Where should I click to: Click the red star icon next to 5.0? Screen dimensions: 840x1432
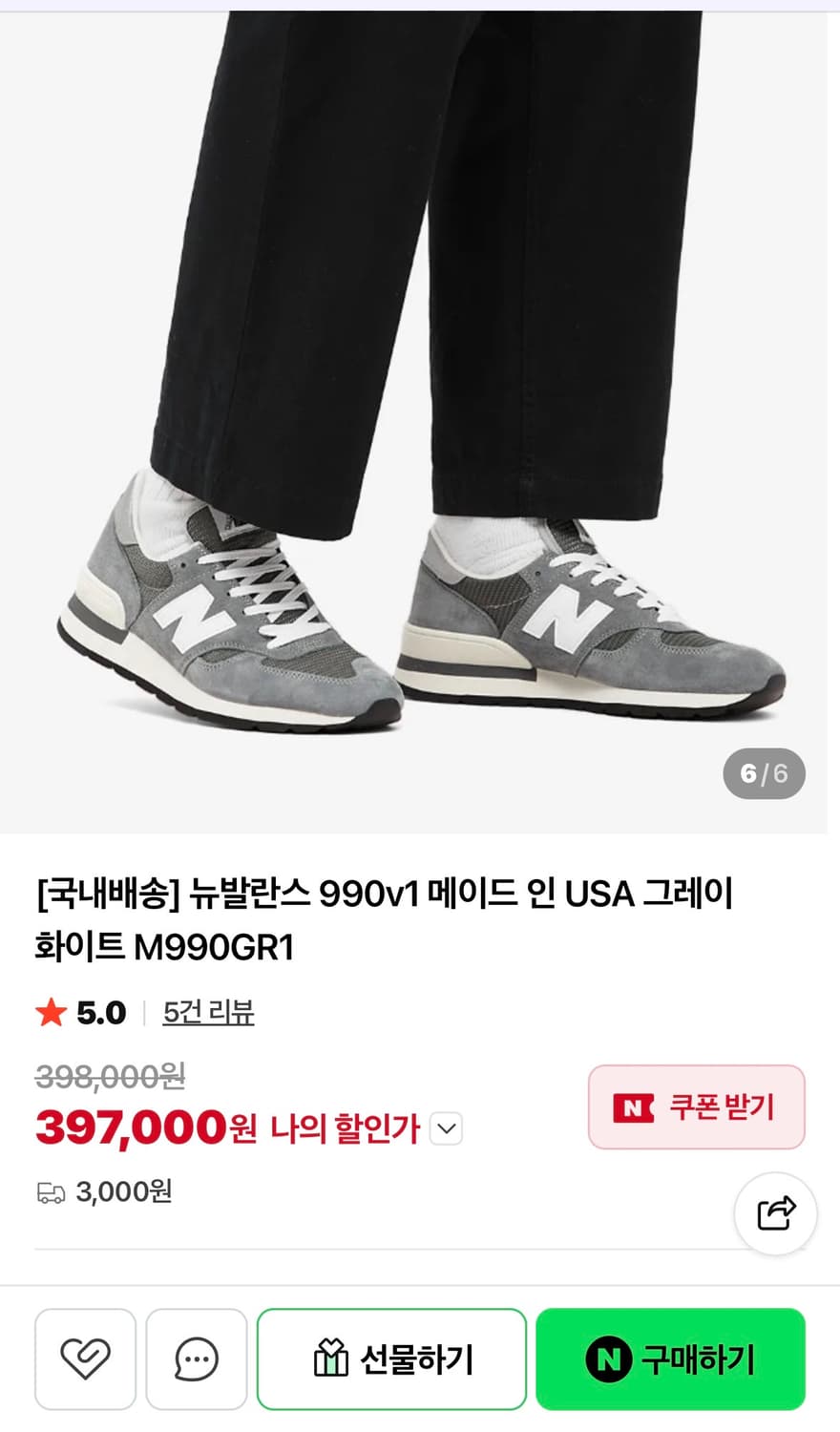point(48,1012)
